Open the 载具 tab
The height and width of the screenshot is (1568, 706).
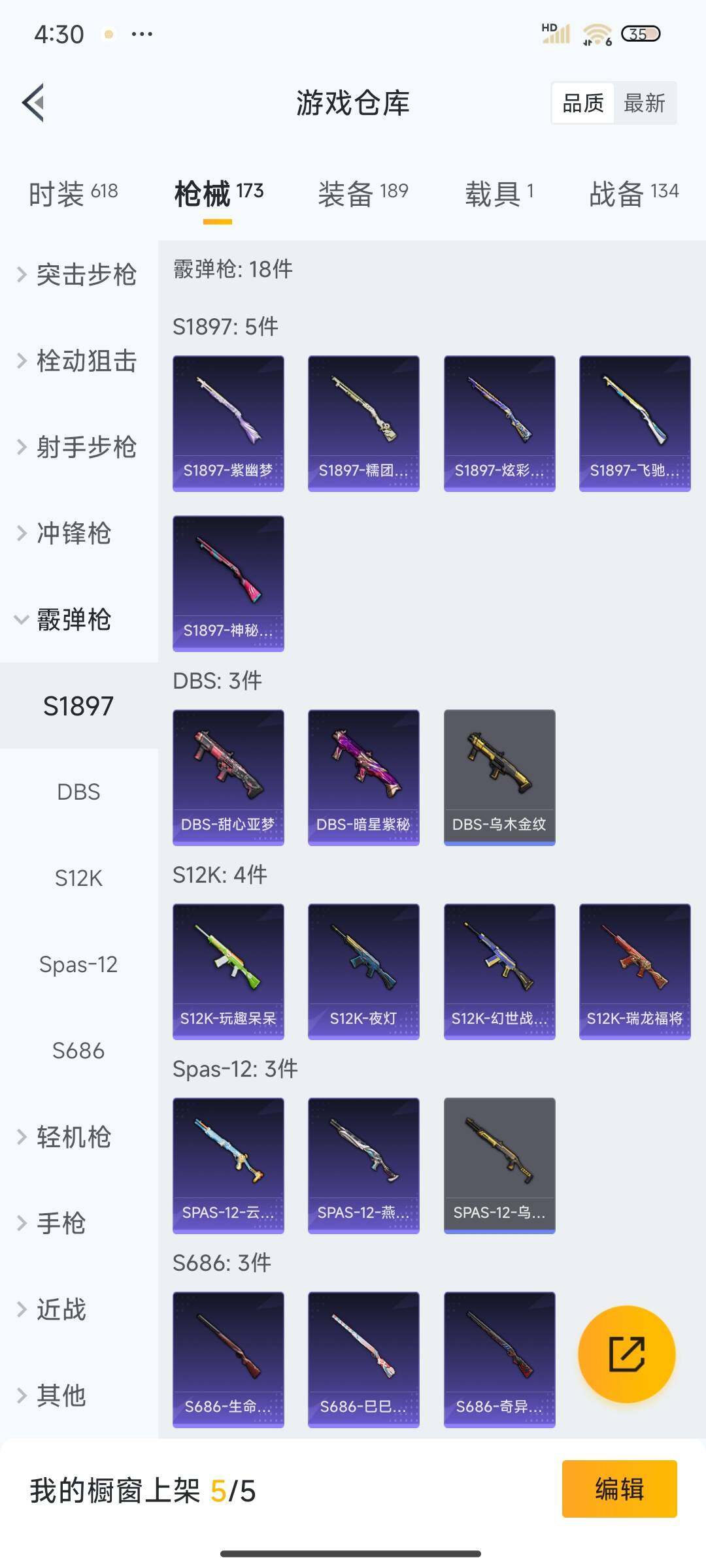pos(499,193)
